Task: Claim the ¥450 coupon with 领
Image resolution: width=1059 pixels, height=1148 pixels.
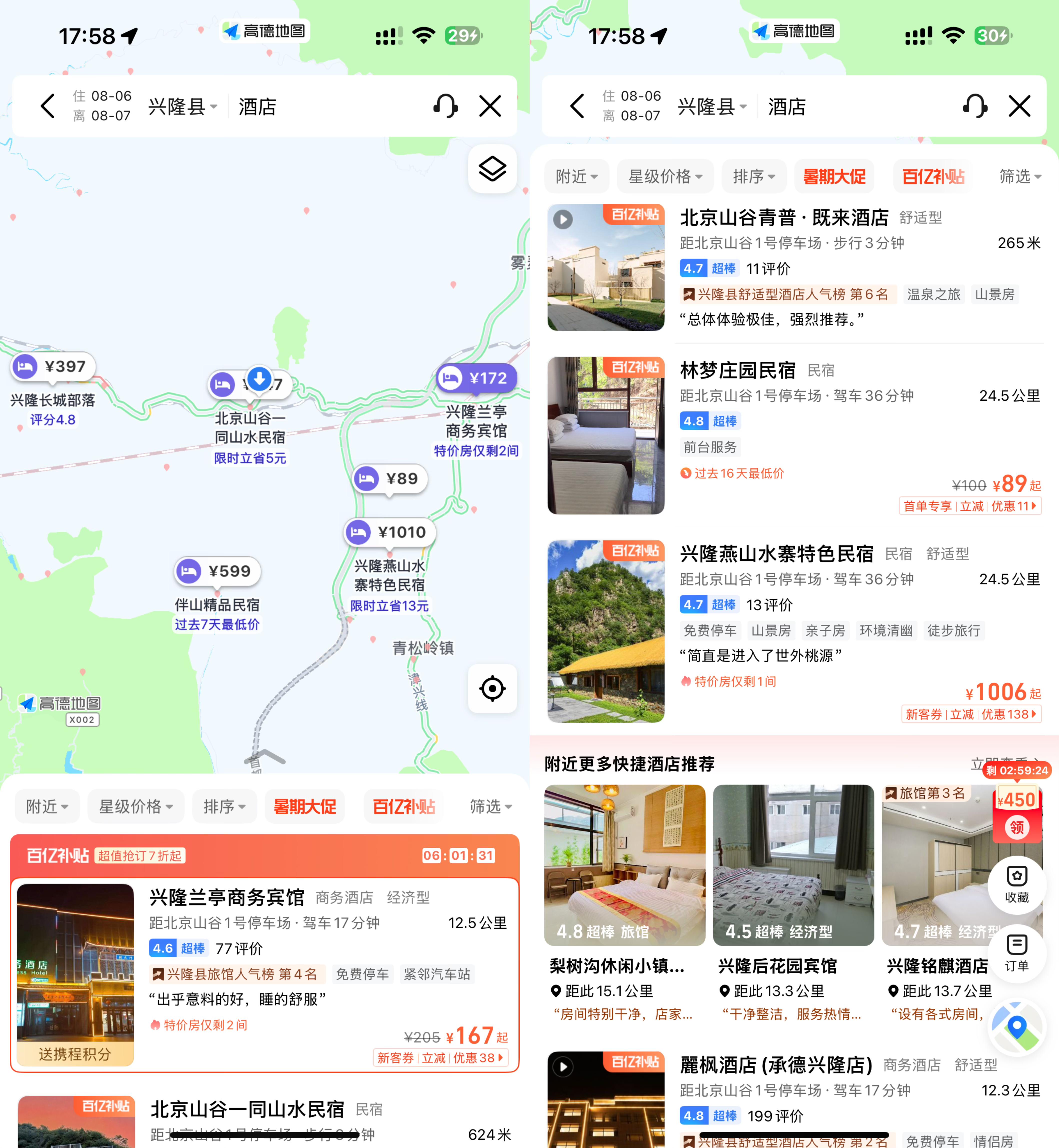Action: coord(1016,827)
